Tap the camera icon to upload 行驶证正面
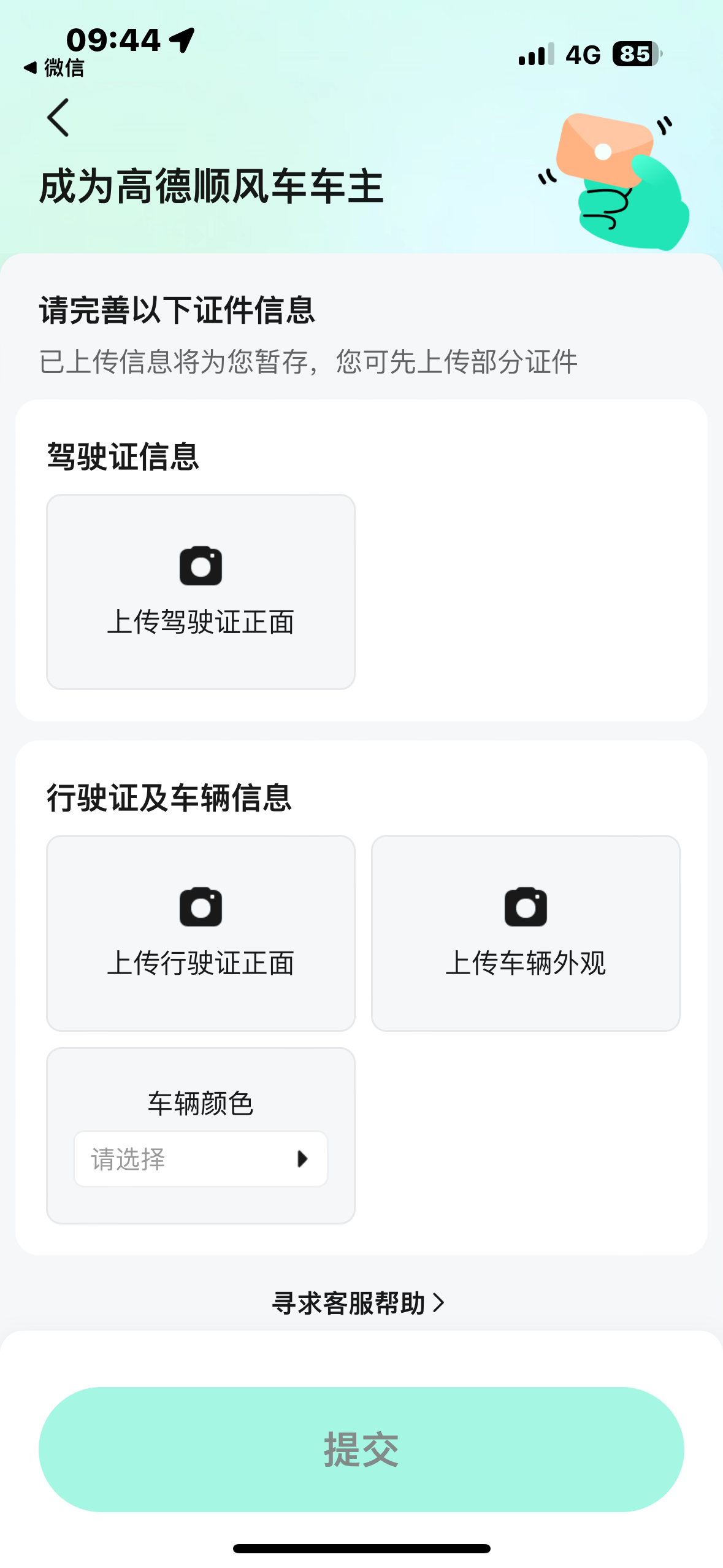 201,907
